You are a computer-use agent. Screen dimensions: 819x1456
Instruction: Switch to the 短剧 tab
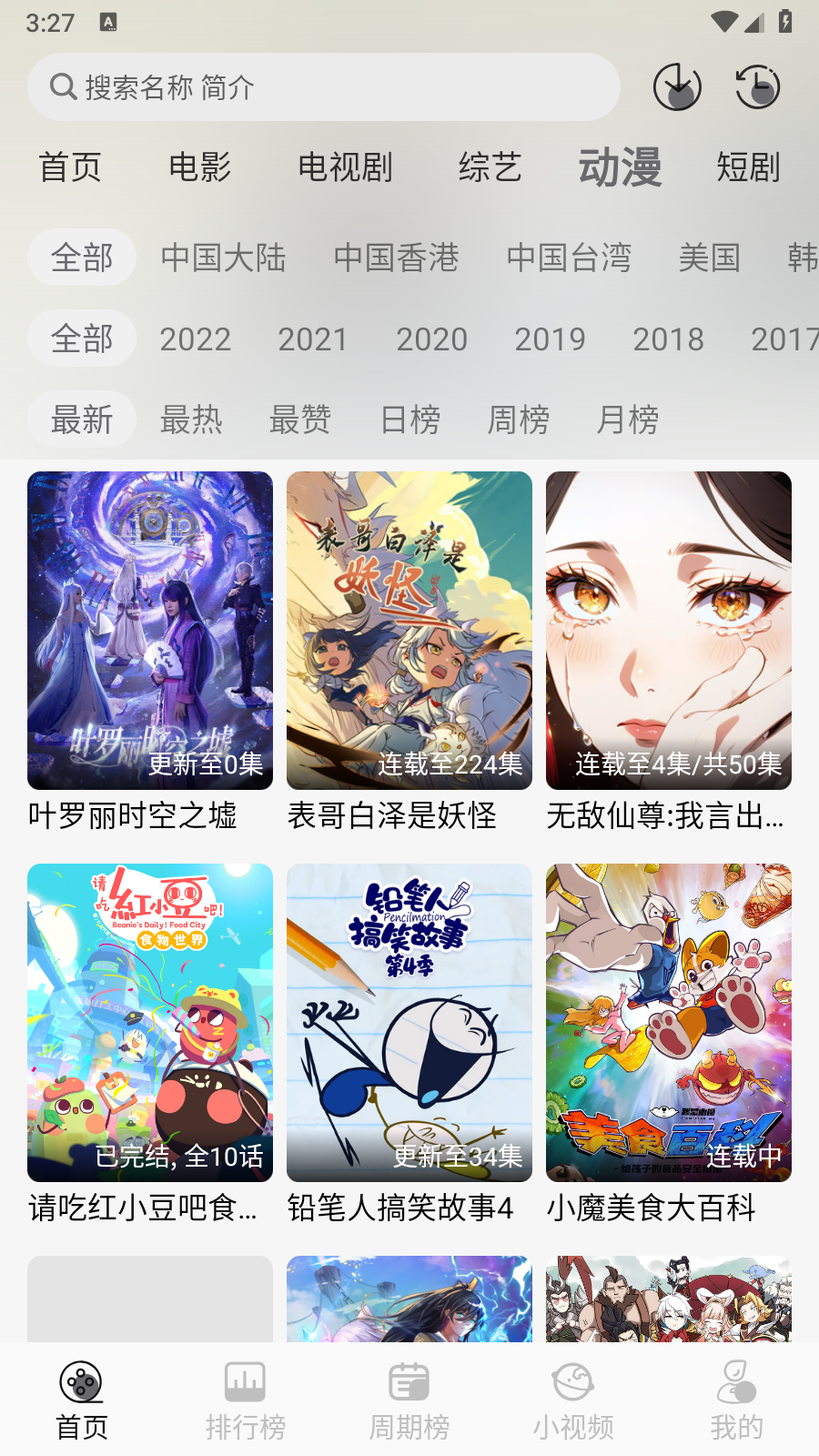(x=747, y=167)
